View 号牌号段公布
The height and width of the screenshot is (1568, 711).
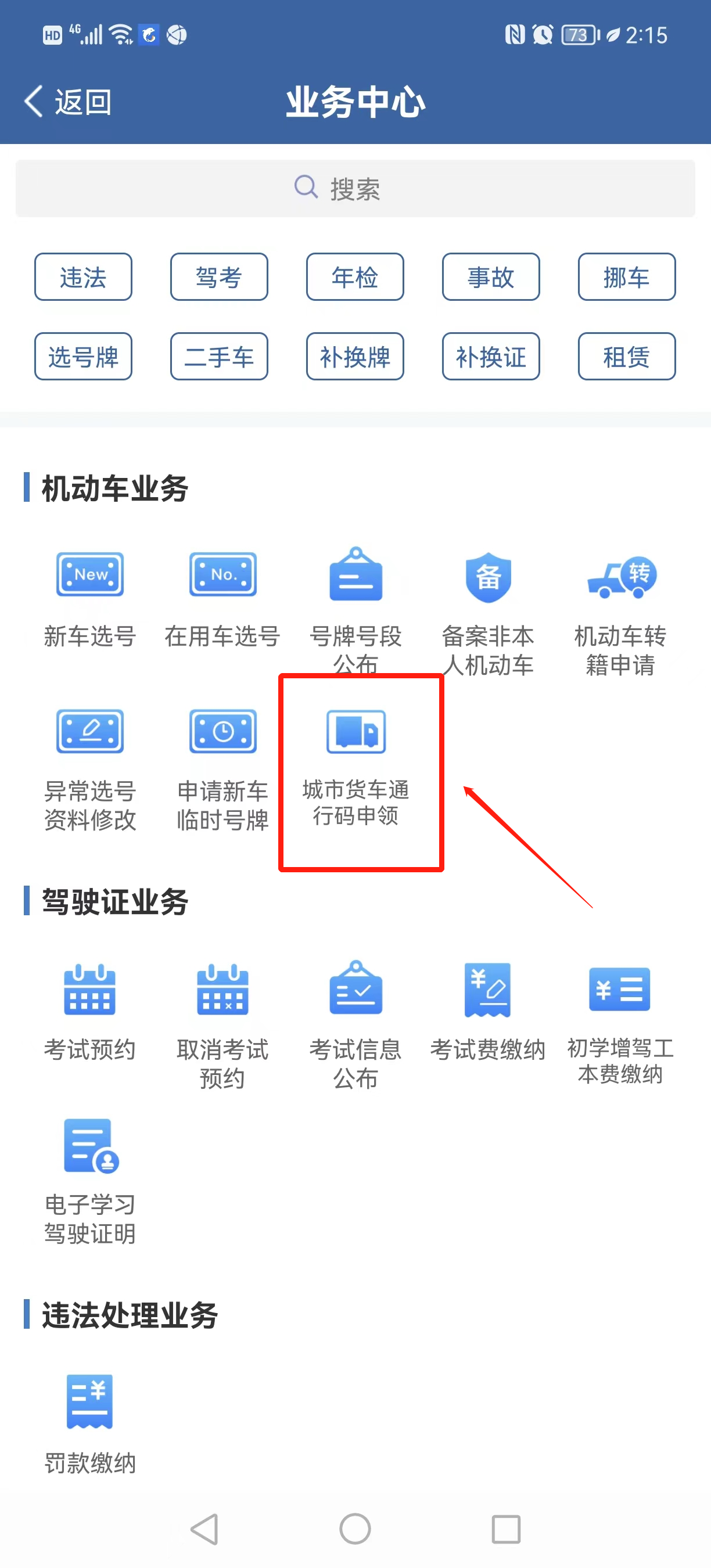(355, 609)
